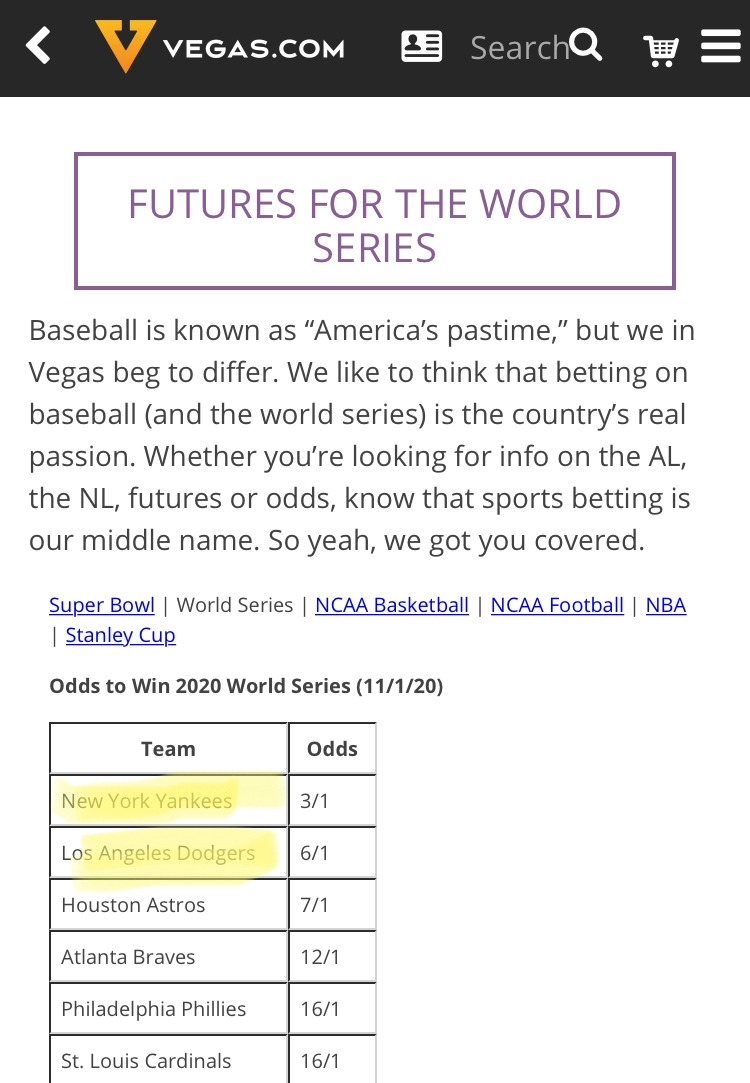Open the NCAA Football link
This screenshot has width=750, height=1083.
point(557,605)
